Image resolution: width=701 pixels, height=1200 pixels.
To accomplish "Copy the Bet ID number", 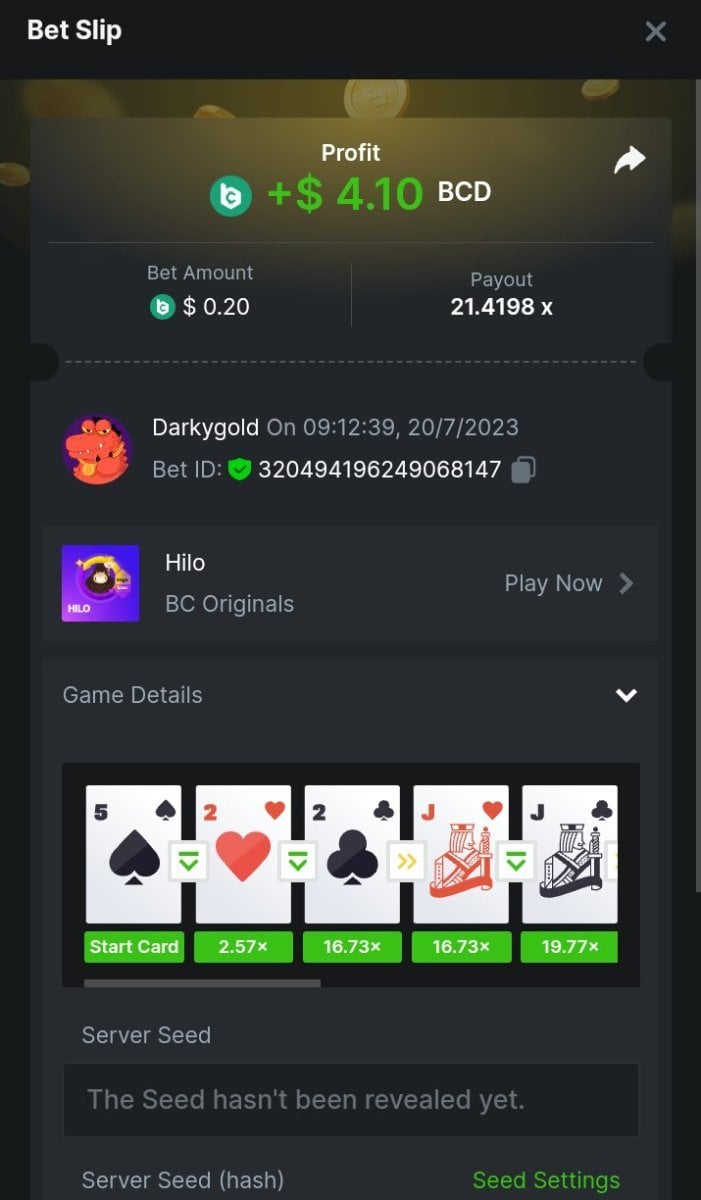I will tap(524, 470).
